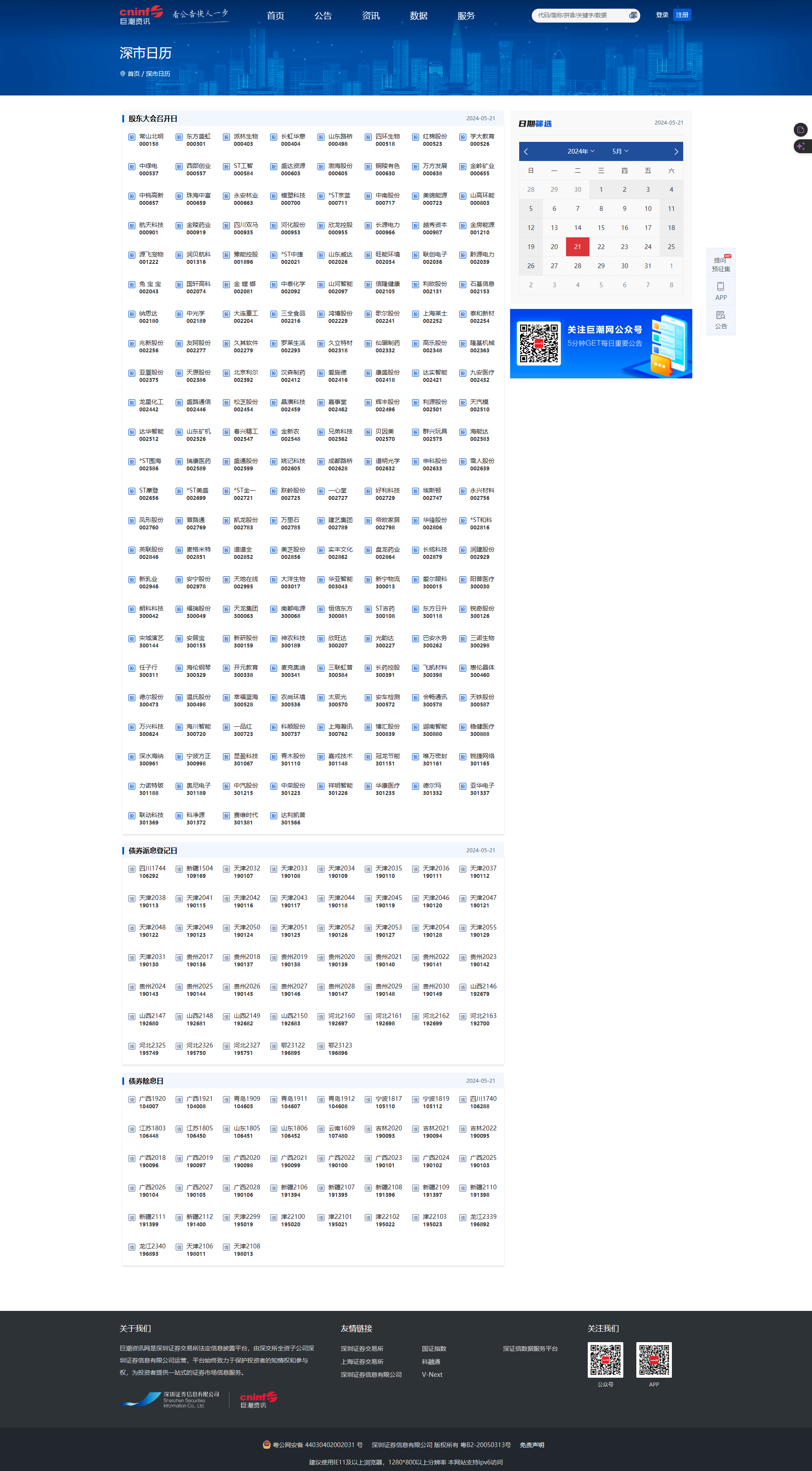Select day 22 in the calendar
This screenshot has height=1471, width=812.
point(601,247)
